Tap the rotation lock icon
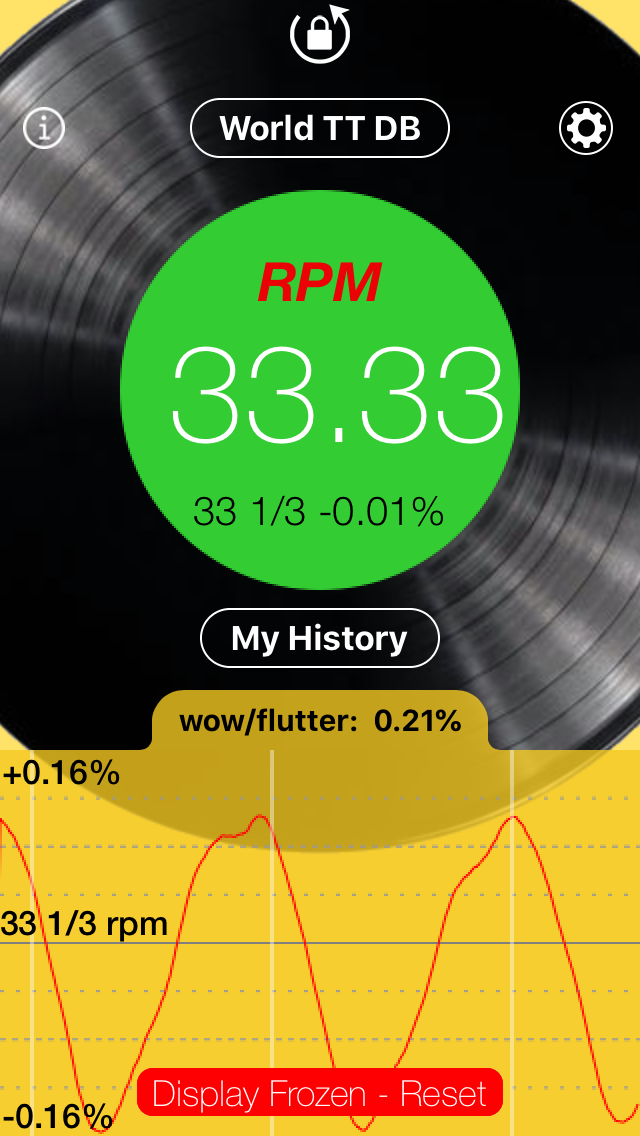The height and width of the screenshot is (1136, 640). pyautogui.click(x=320, y=33)
